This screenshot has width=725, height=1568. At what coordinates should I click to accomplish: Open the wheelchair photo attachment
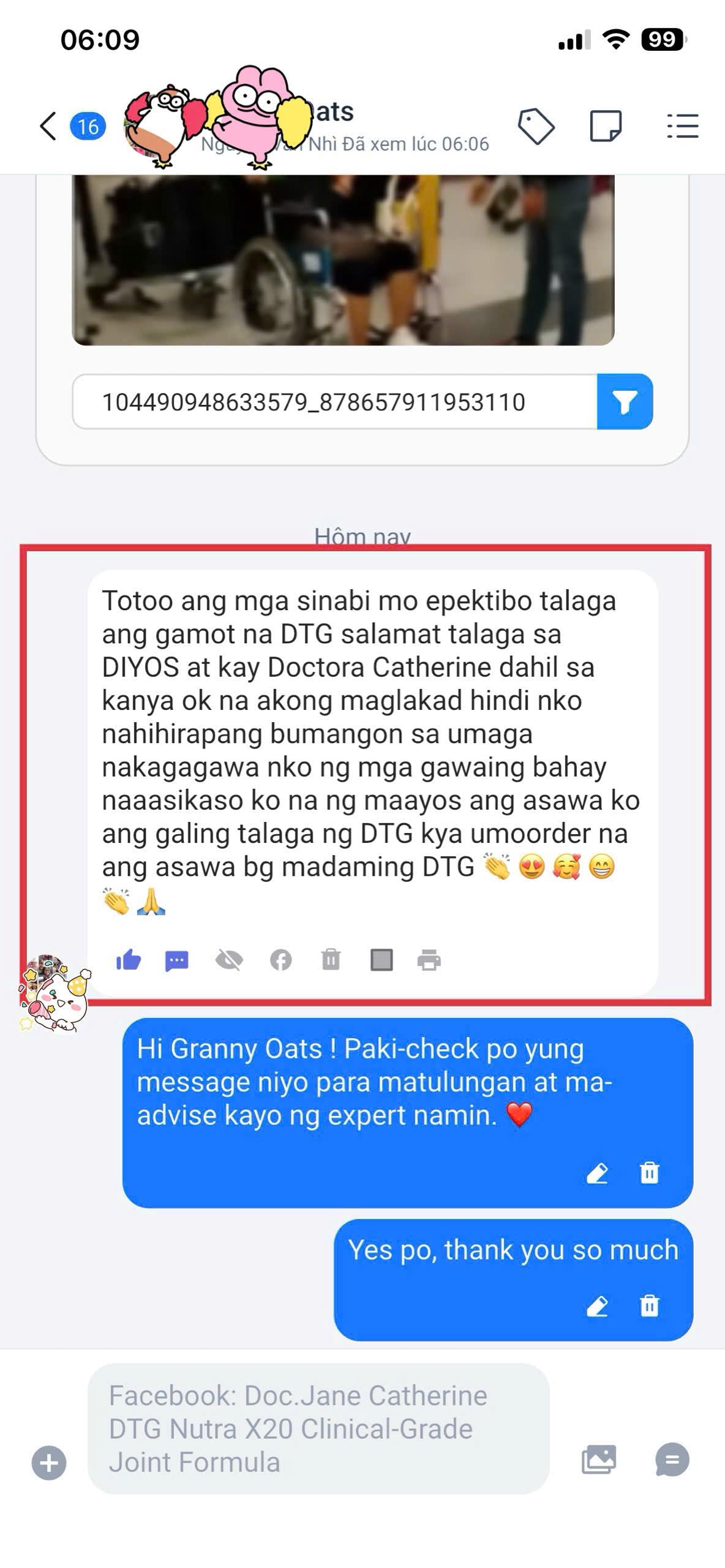(x=343, y=260)
